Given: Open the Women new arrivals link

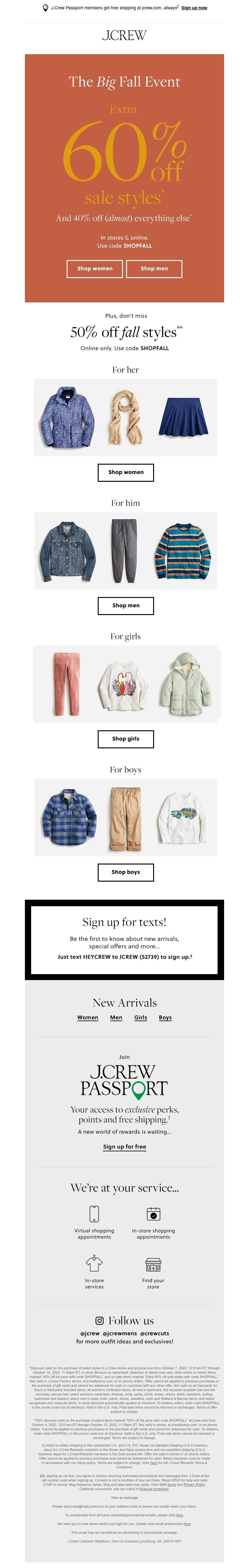Looking at the screenshot, I should tap(88, 1017).
